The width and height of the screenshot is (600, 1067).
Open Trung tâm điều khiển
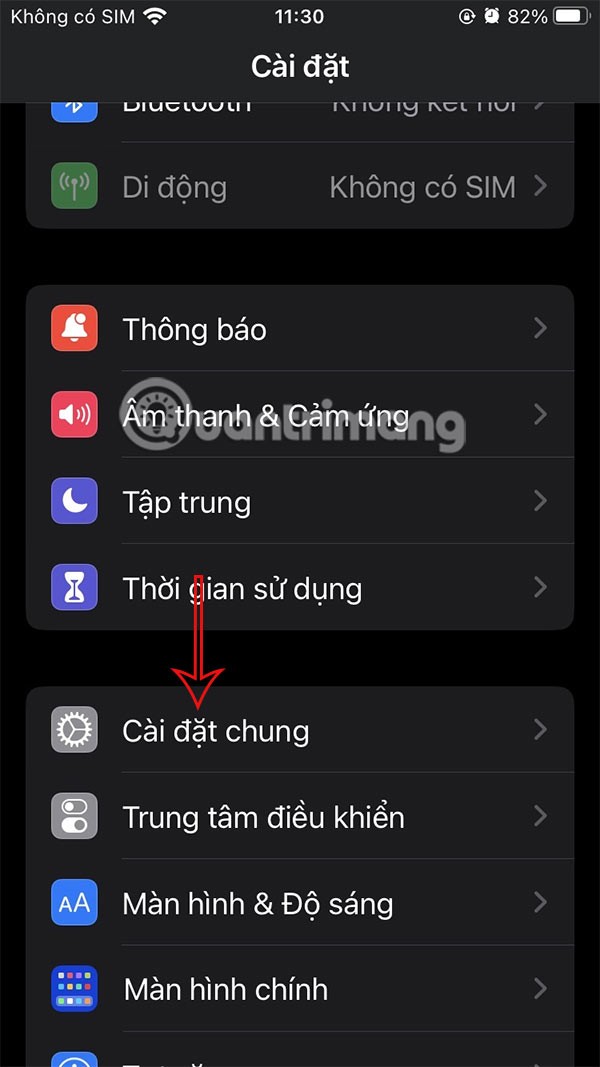coord(300,817)
